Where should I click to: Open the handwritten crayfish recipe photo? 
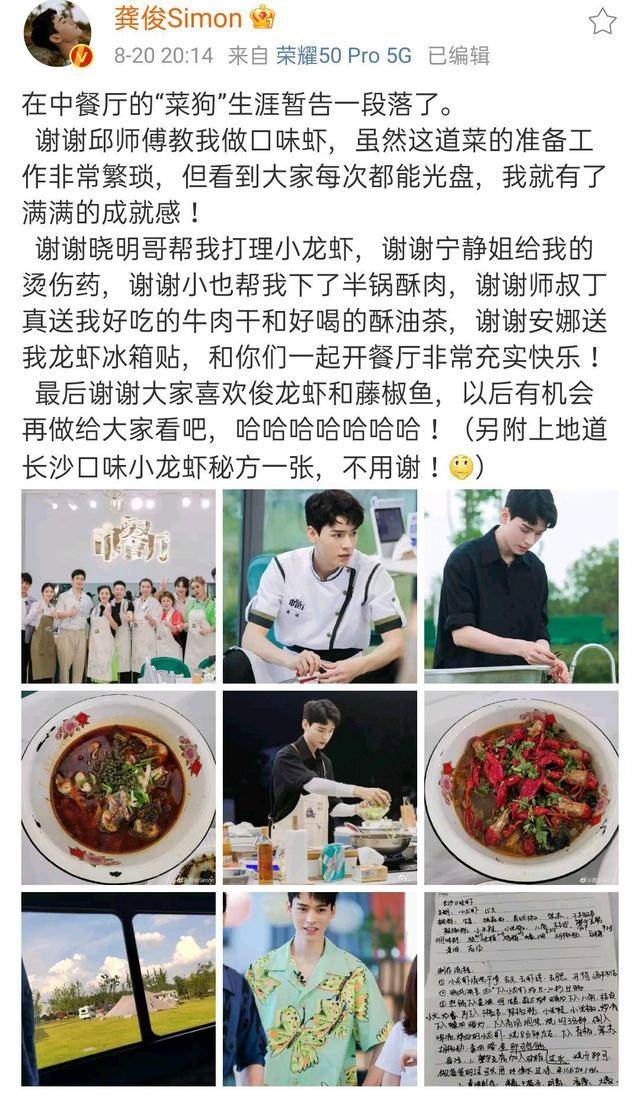521,988
